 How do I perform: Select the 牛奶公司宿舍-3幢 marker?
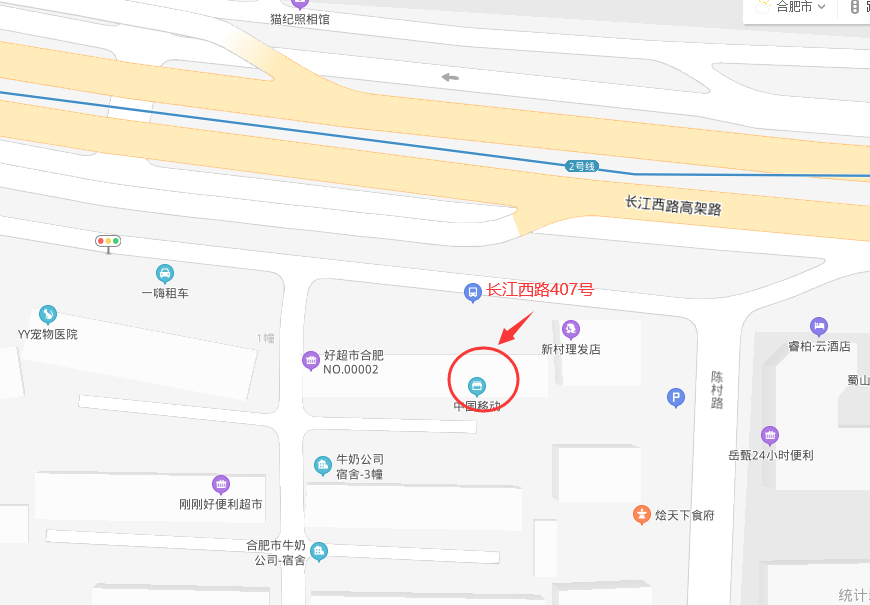coord(322,465)
